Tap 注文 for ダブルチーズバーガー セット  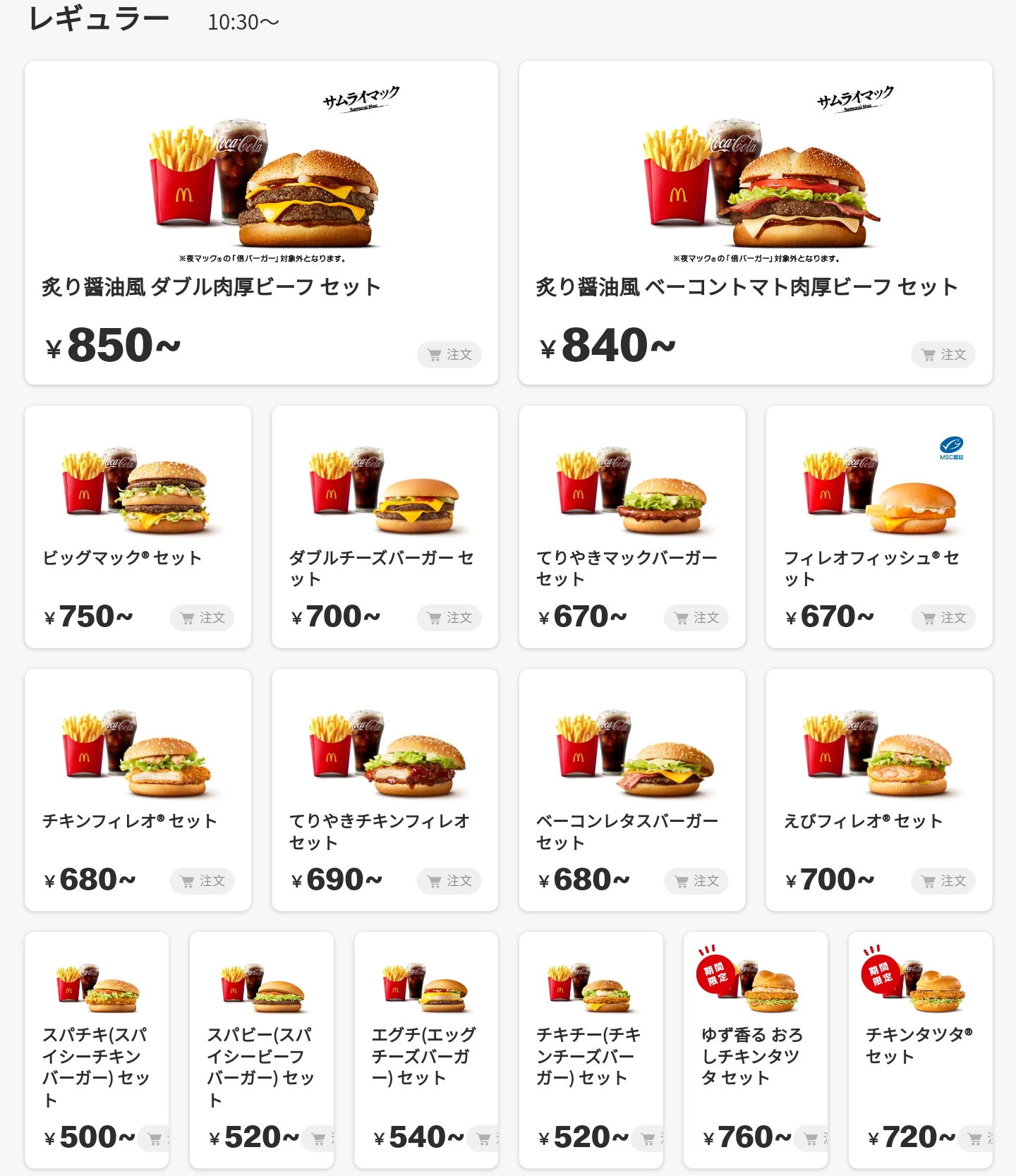449,618
